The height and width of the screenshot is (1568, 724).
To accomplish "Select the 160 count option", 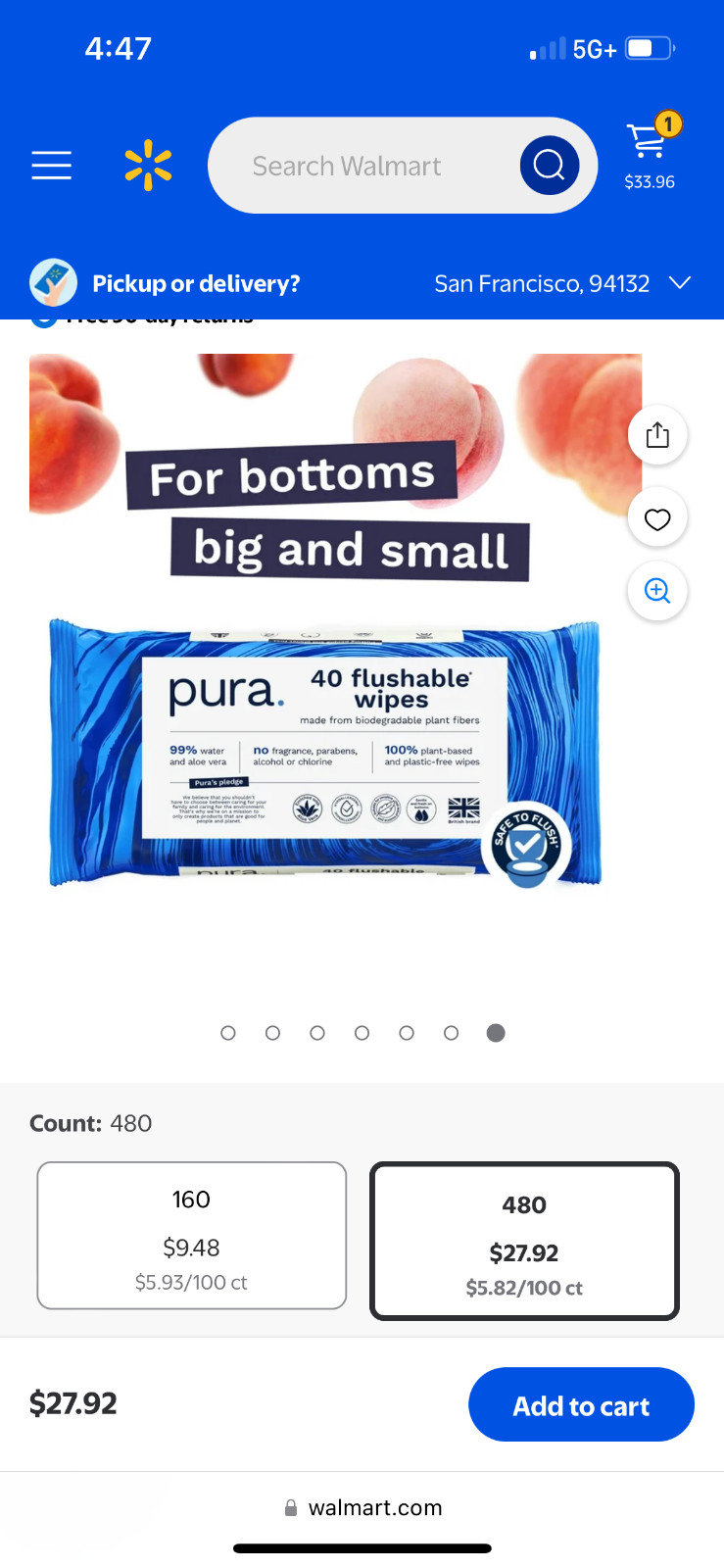I will 192,1236.
